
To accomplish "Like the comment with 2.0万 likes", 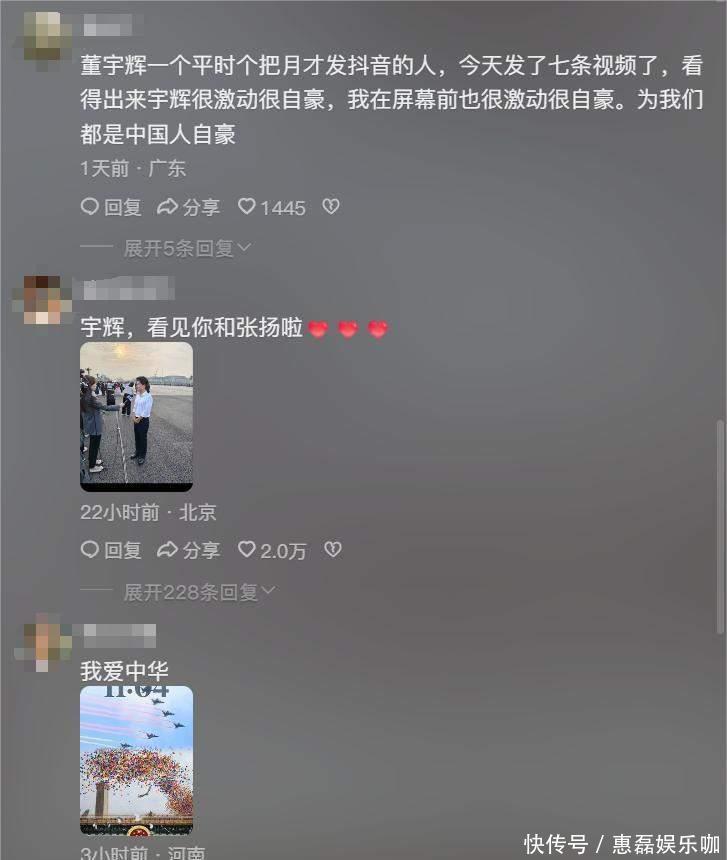I will (x=247, y=550).
